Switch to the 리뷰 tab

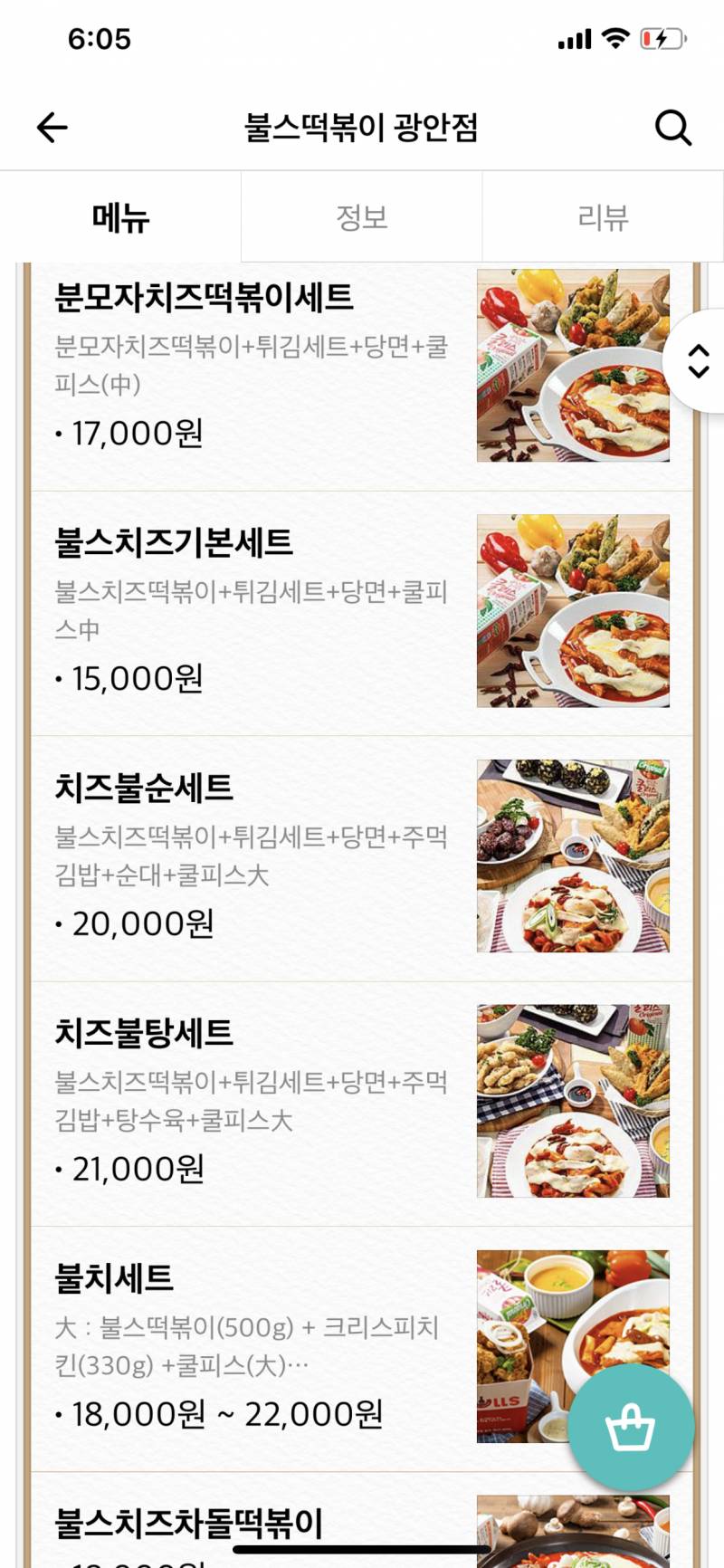pyautogui.click(x=600, y=215)
